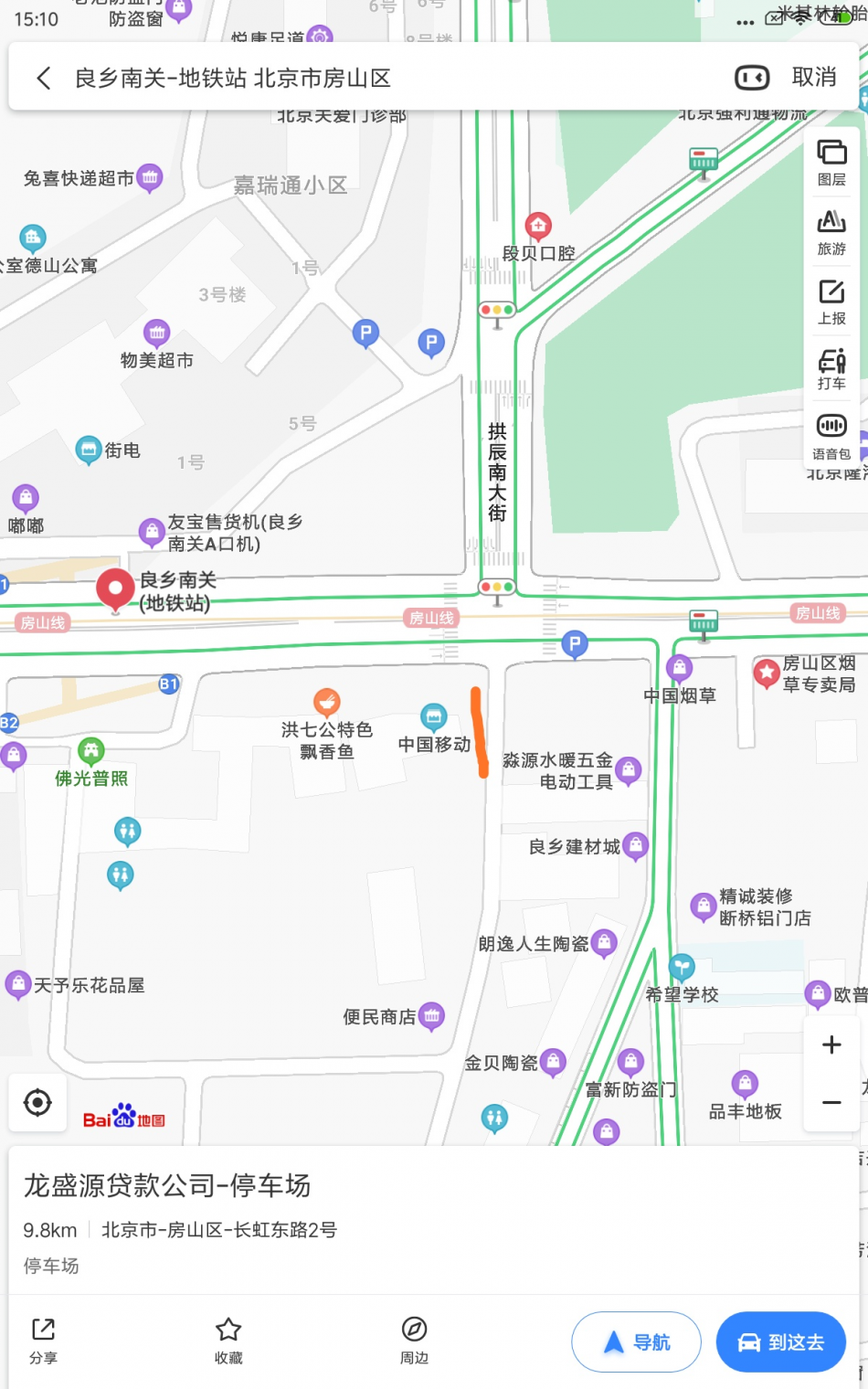Save the place with 收藏
The width and height of the screenshot is (868, 1389).
click(x=228, y=1341)
